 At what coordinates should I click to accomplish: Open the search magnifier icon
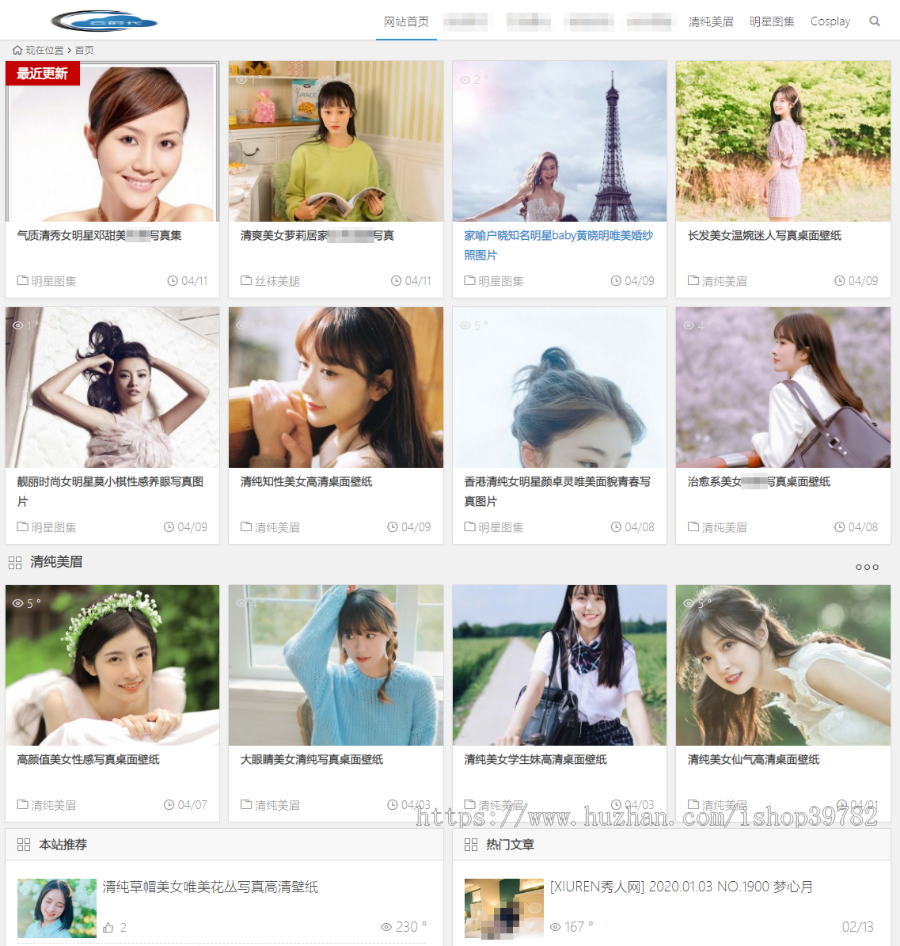point(875,21)
